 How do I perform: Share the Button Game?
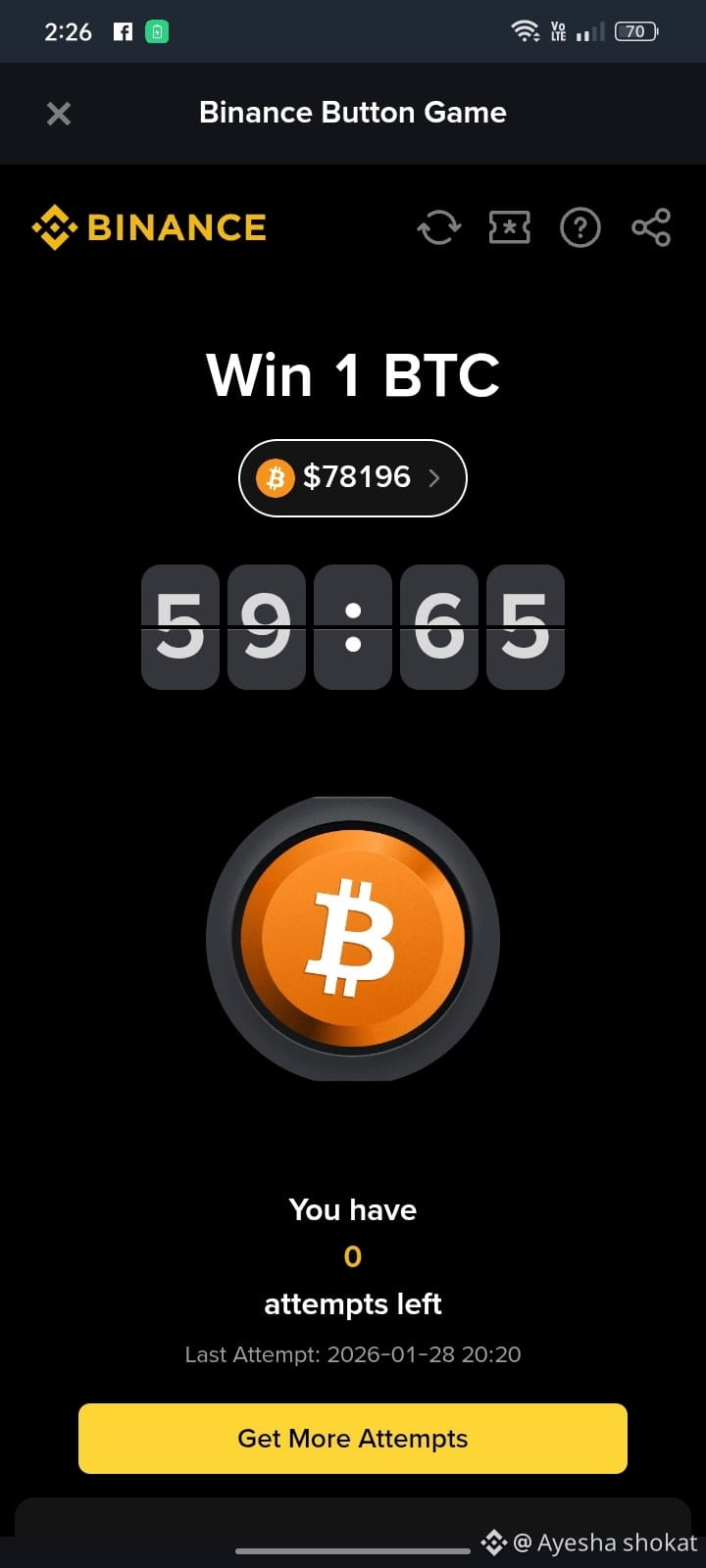pyautogui.click(x=651, y=228)
